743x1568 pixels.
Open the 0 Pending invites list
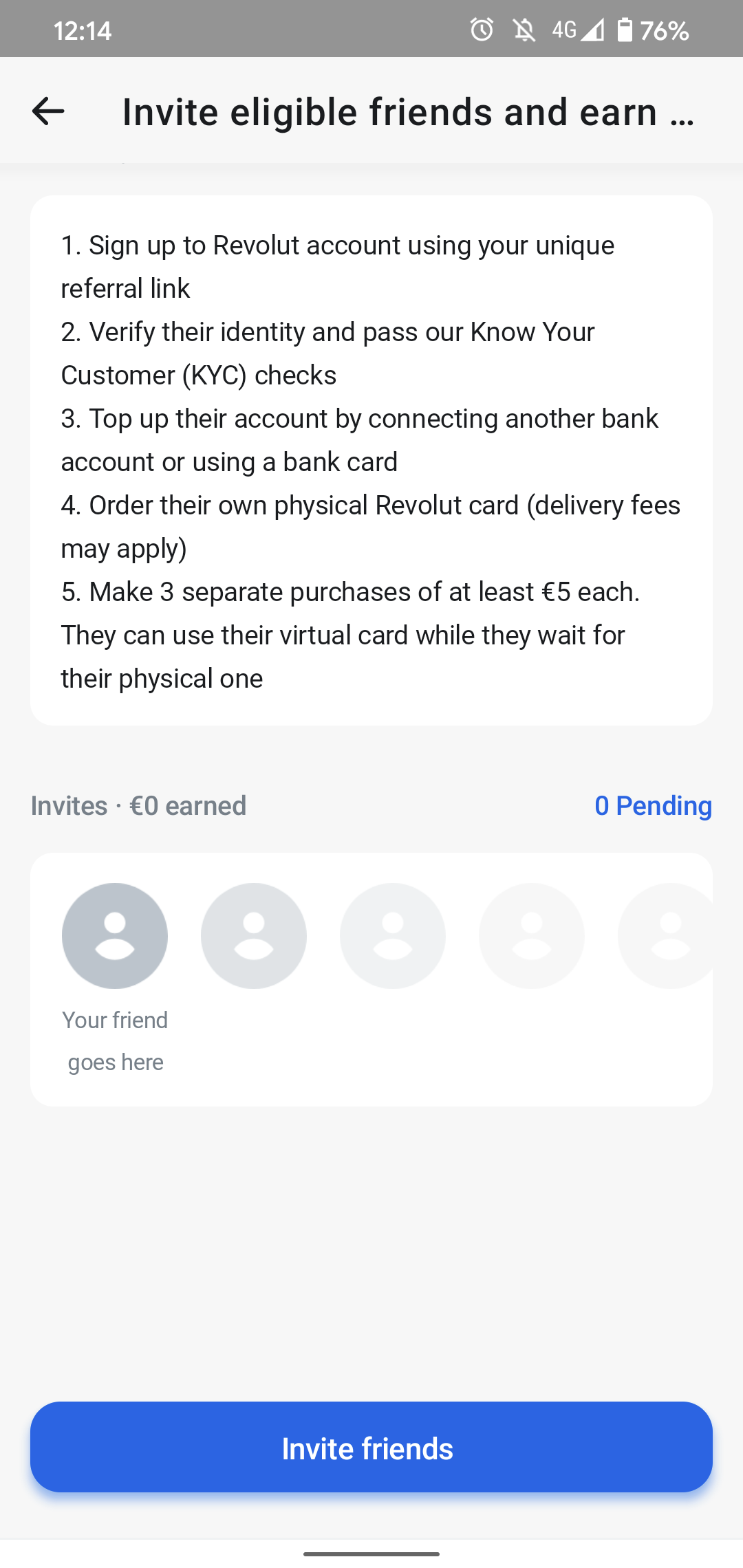(653, 805)
